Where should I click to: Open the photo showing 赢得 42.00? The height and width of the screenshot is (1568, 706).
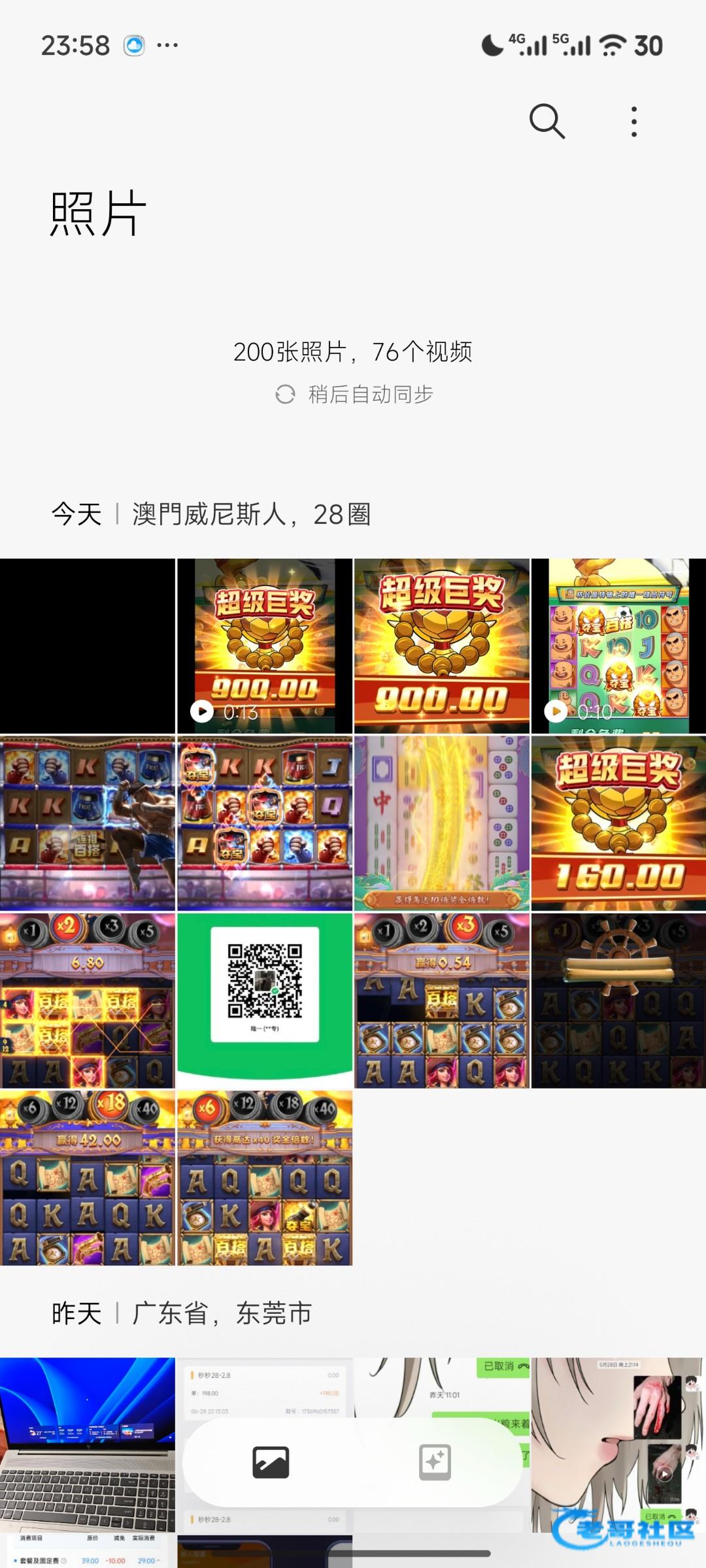point(88,1177)
